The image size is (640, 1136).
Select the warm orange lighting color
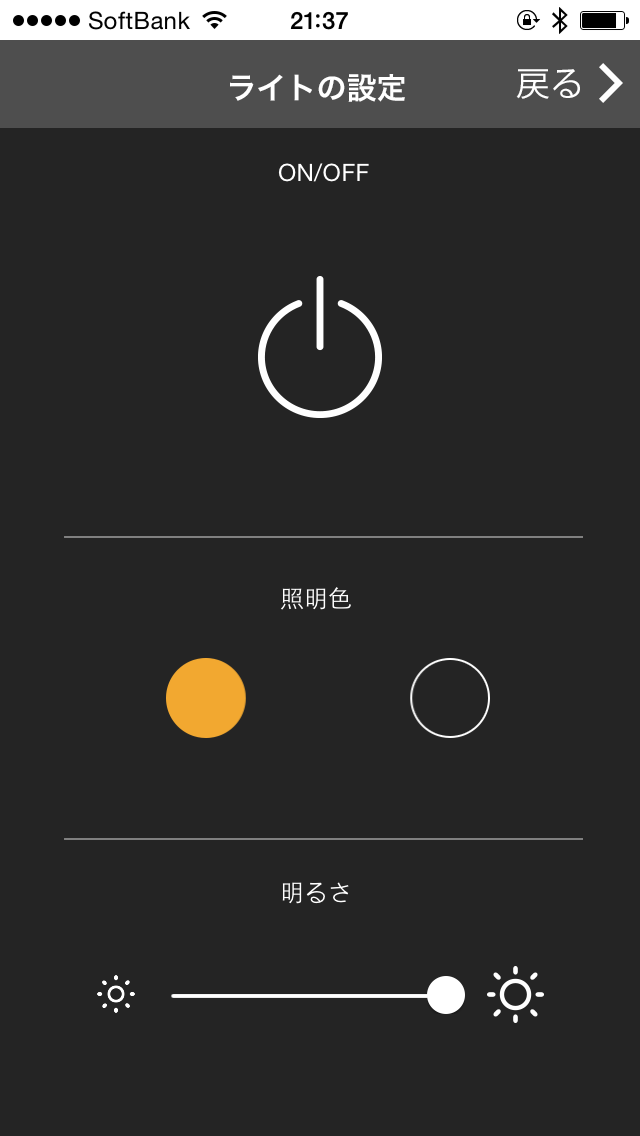(206, 698)
